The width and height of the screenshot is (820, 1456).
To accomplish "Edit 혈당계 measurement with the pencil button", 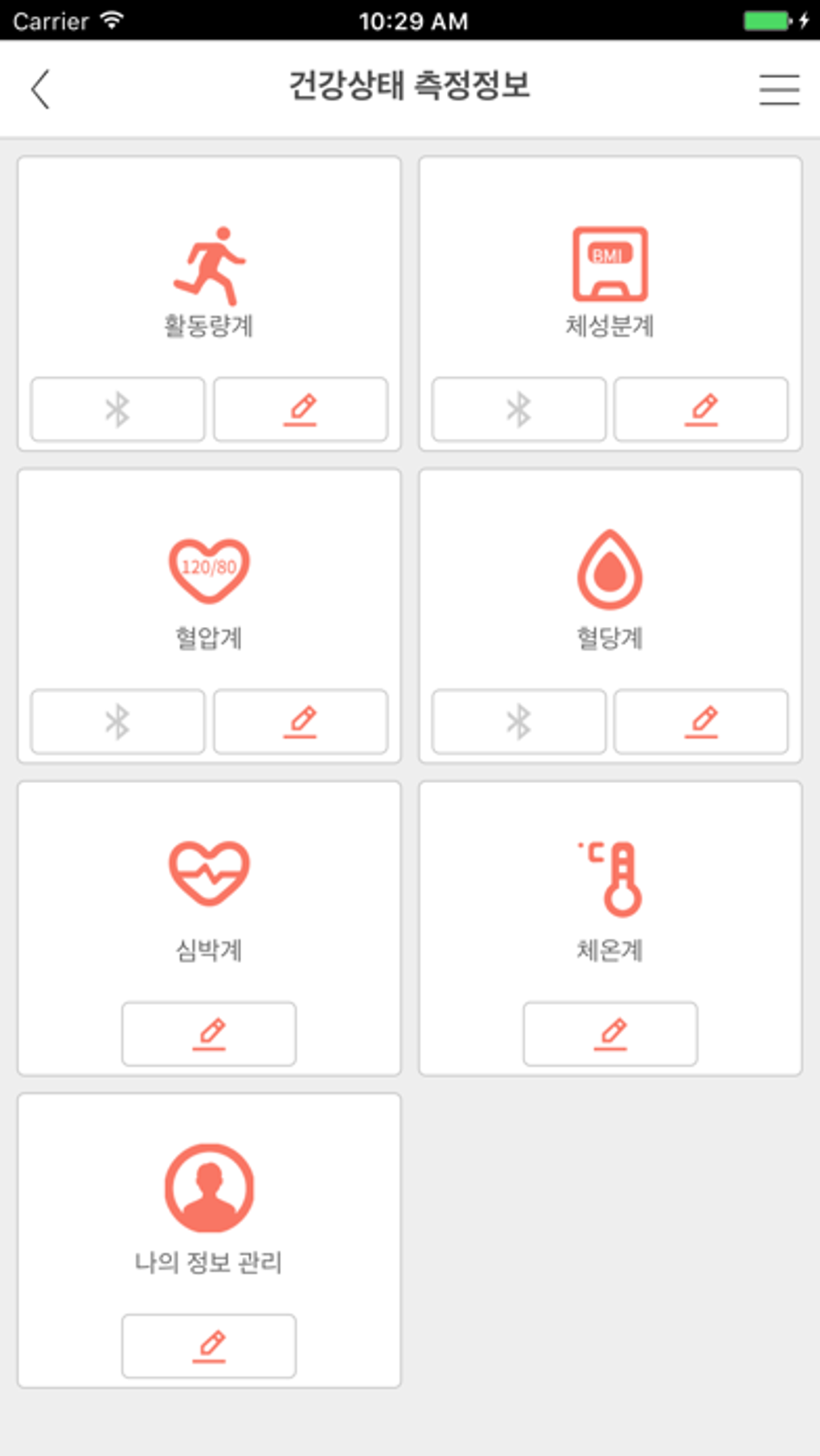I will tap(701, 721).
